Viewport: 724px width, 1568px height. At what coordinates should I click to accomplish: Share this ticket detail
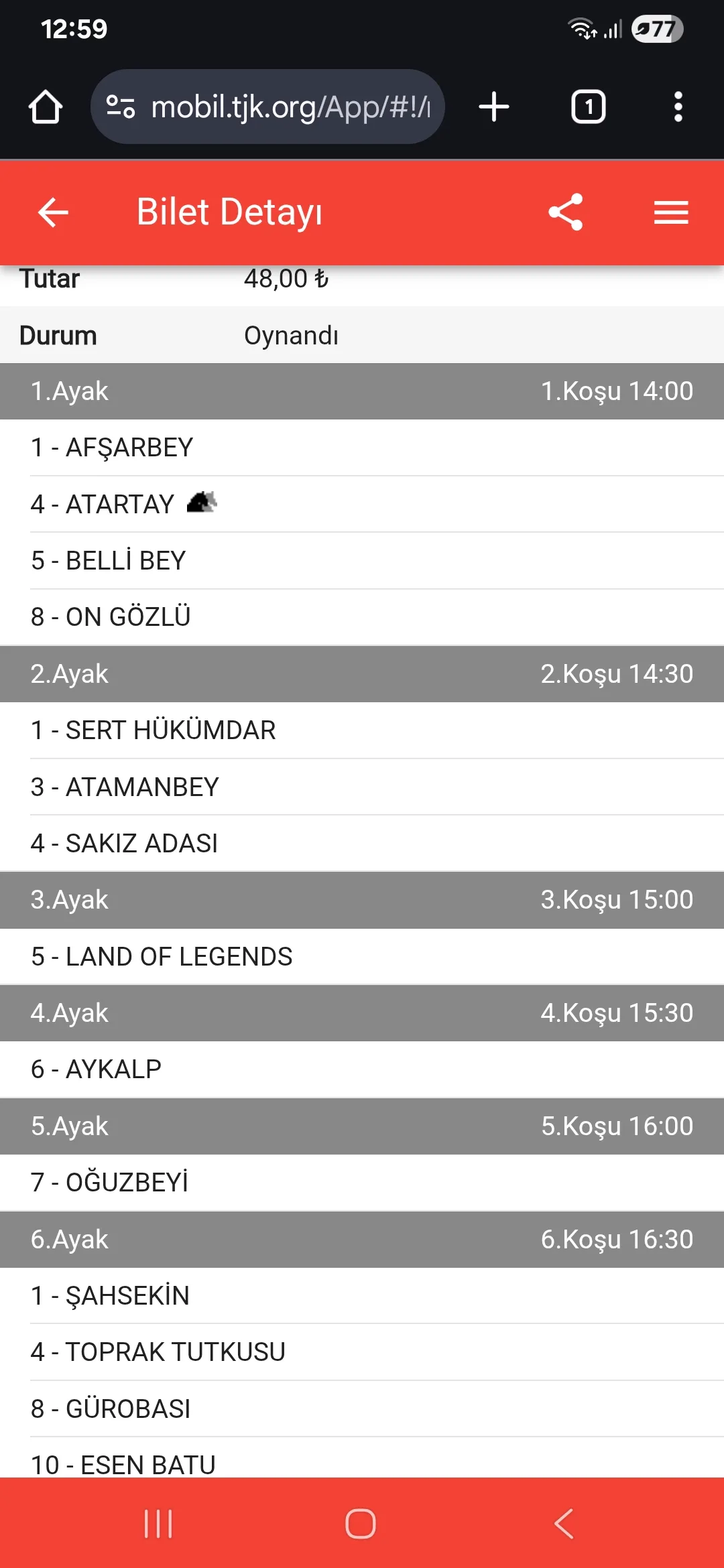[566, 212]
